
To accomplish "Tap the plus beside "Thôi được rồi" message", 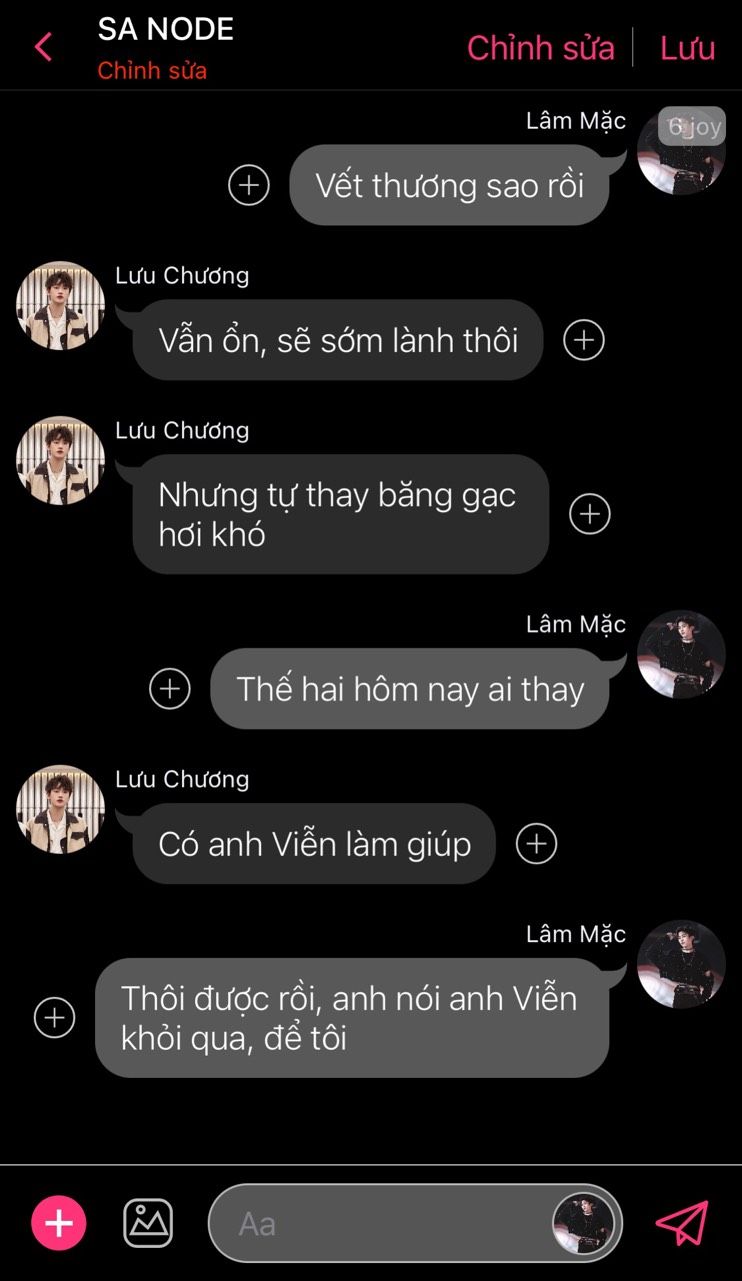I will click(55, 1018).
